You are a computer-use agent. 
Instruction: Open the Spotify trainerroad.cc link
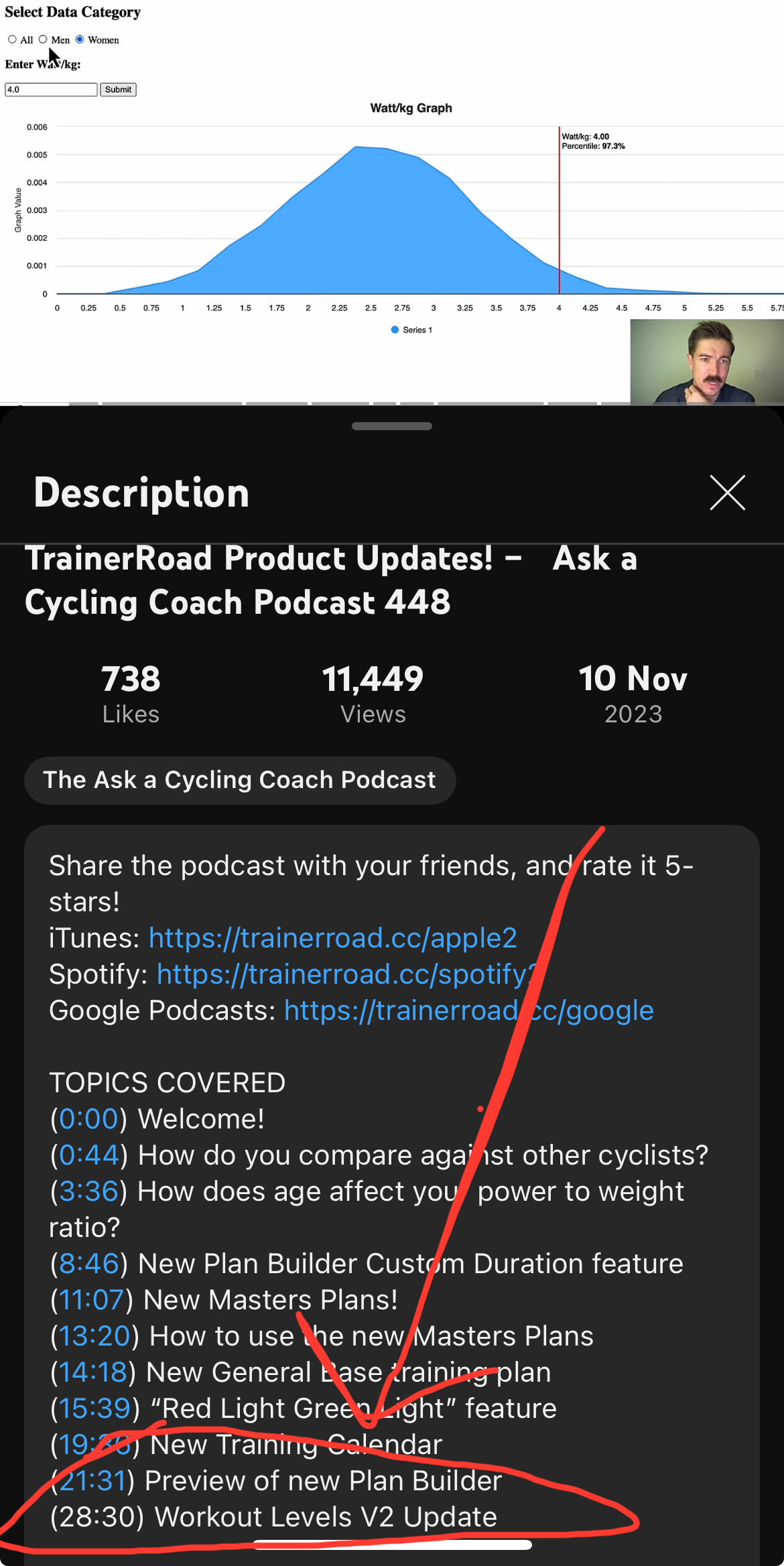tap(347, 974)
